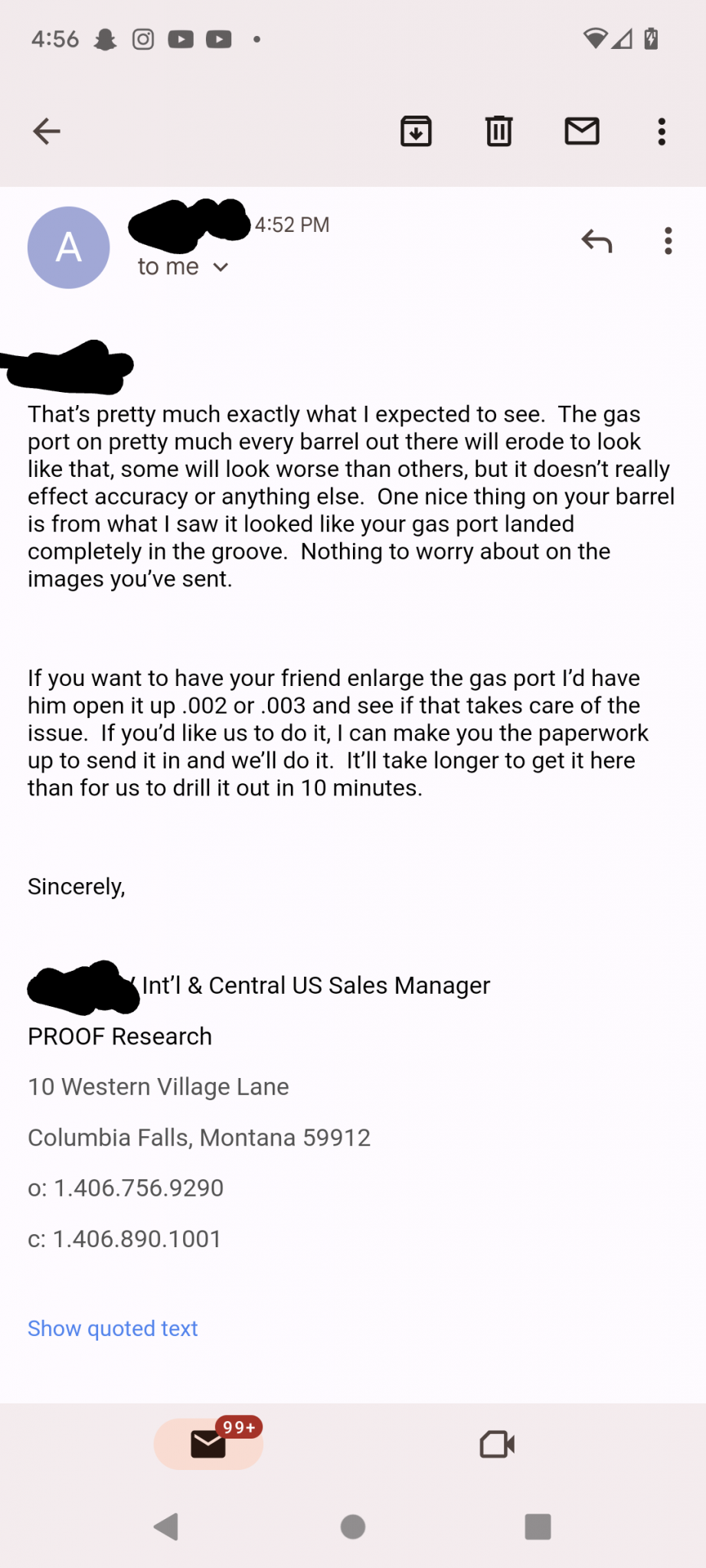Switch to the Mail tab

point(208,1444)
